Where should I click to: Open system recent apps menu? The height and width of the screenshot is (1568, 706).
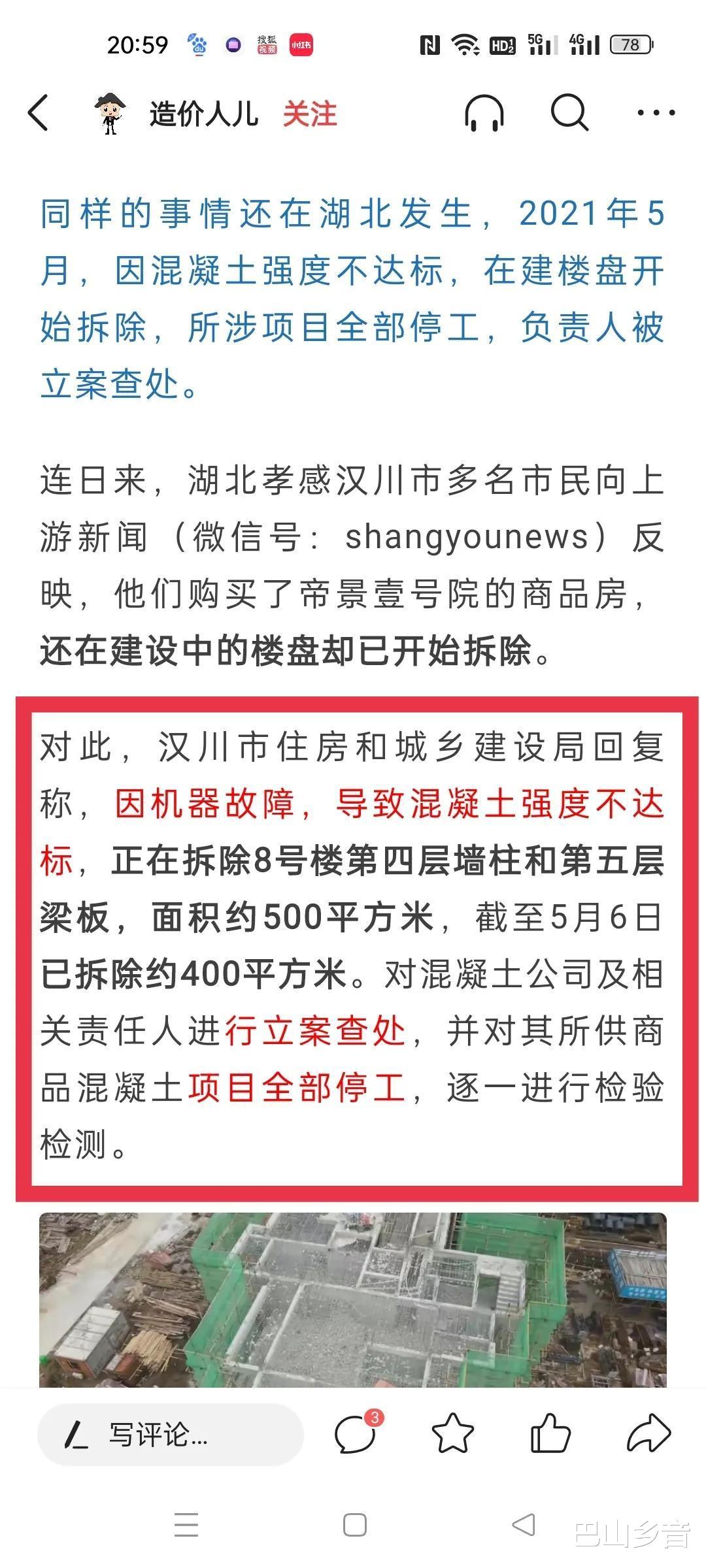[186, 1526]
